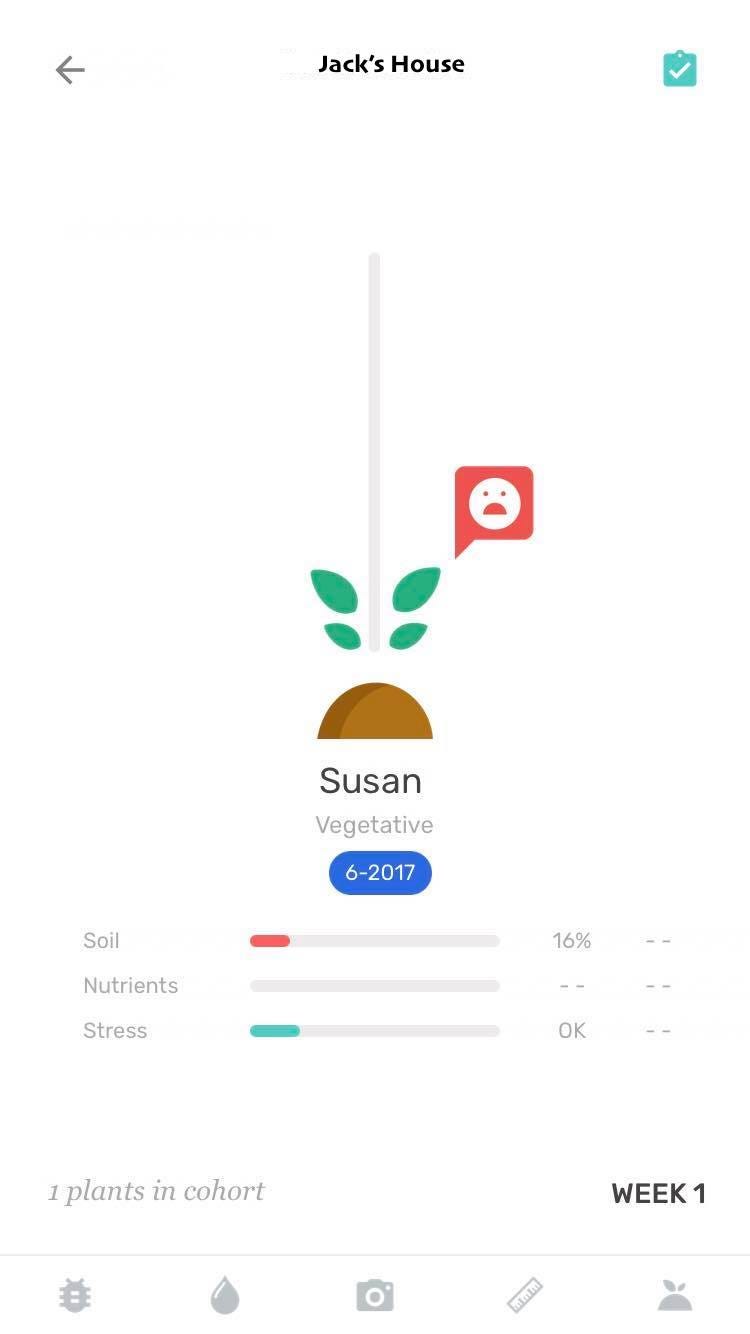Open the bug pest tab

[75, 1296]
